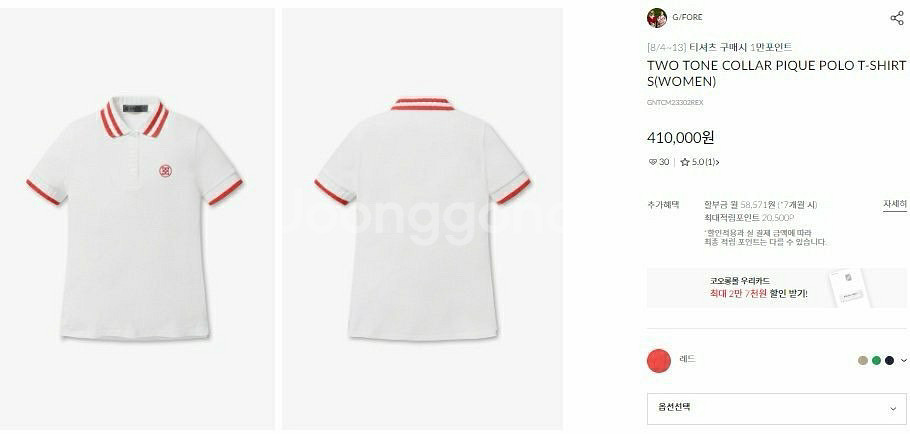Image resolution: width=910 pixels, height=434 pixels.
Task: Expand the color list chevron
Action: [903, 360]
